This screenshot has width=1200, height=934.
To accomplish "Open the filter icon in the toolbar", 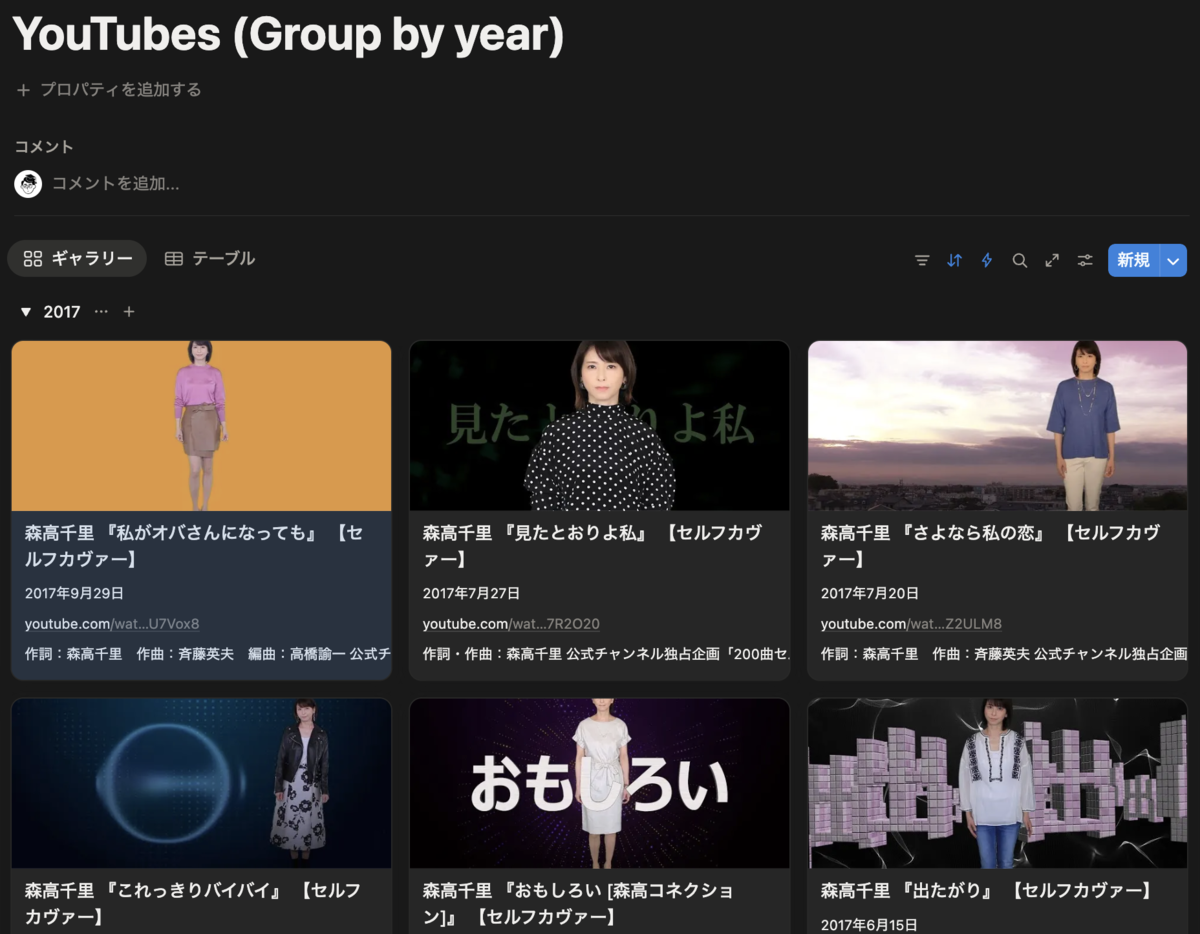I will point(922,260).
